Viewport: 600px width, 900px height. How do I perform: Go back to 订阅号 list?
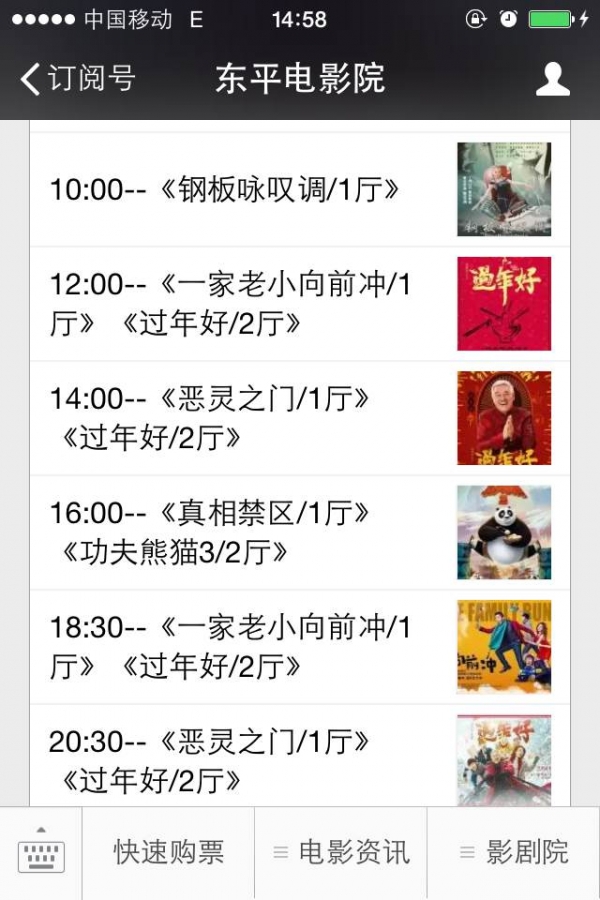(x=78, y=79)
